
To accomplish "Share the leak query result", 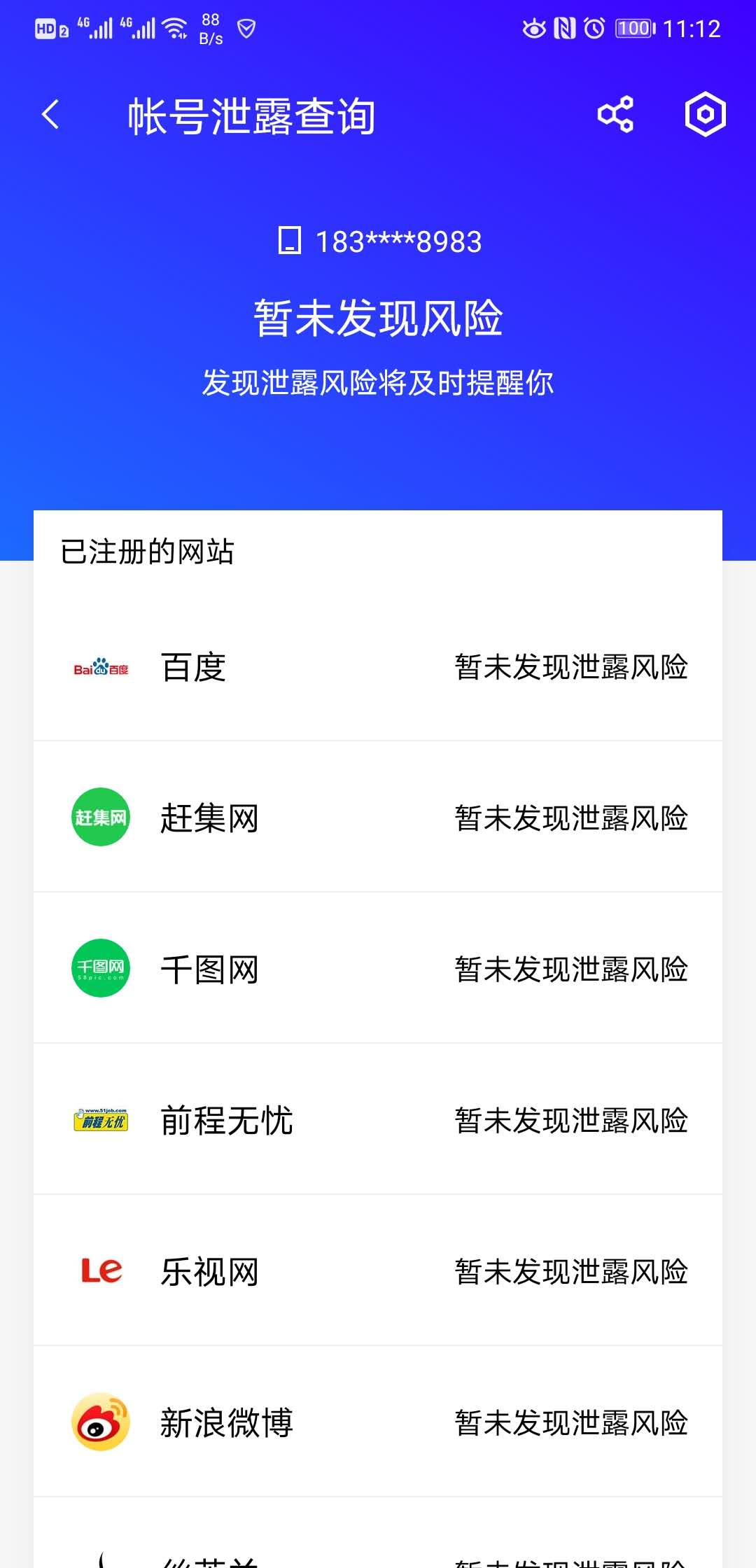I will 615,115.
